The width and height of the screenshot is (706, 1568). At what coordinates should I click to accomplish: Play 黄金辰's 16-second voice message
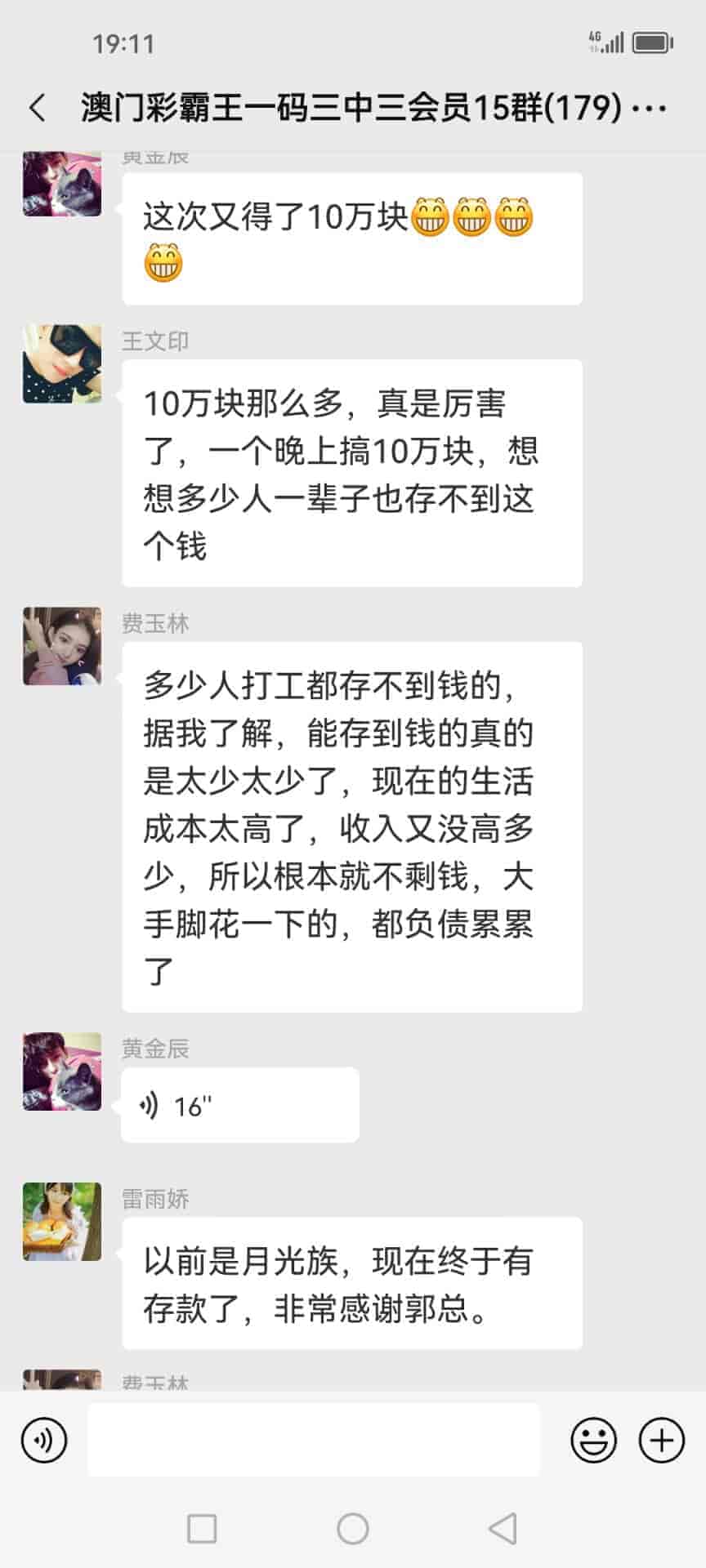pos(239,1106)
